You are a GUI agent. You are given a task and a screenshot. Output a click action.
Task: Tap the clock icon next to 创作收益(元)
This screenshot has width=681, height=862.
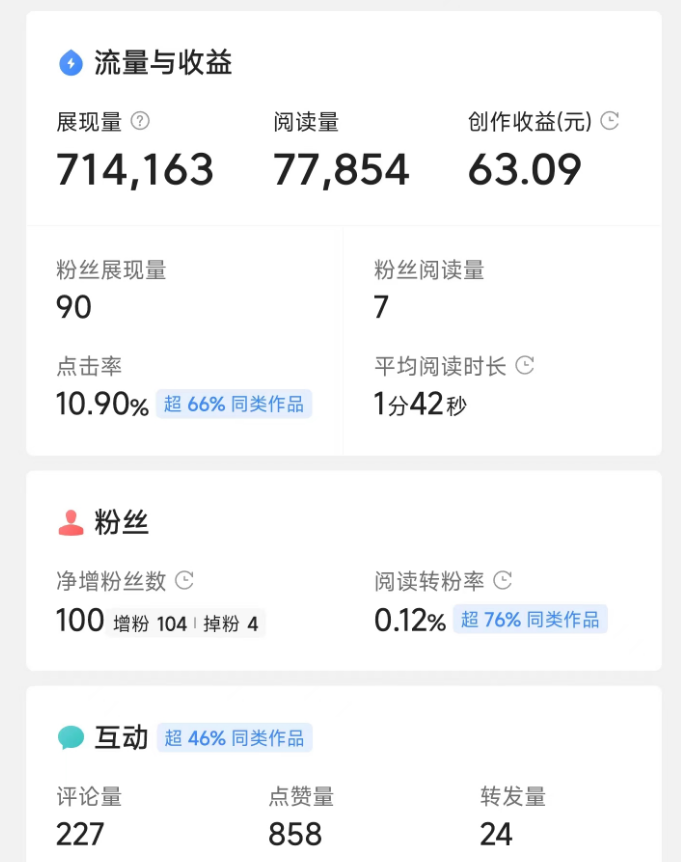coord(609,121)
